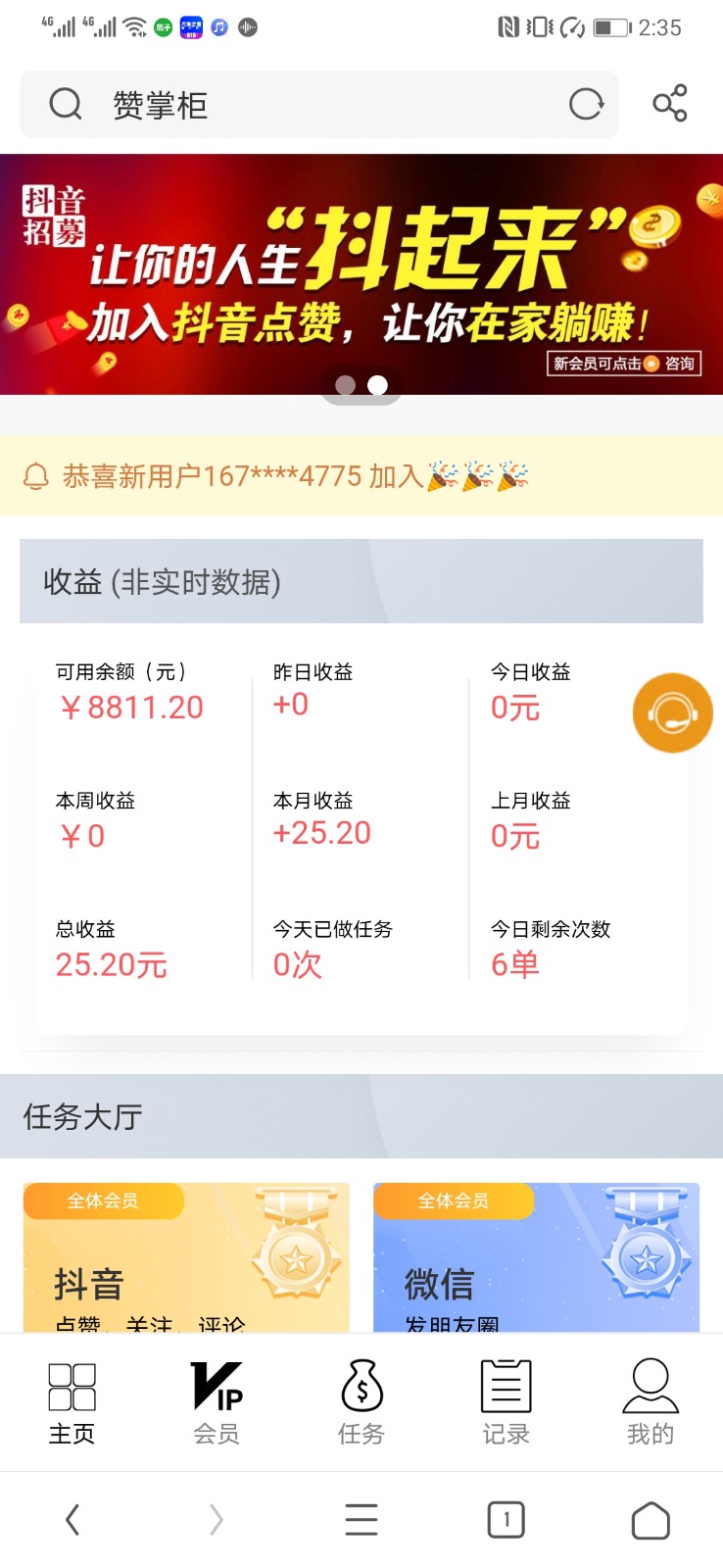Switch to the 会员 VIP tab

(217, 1403)
